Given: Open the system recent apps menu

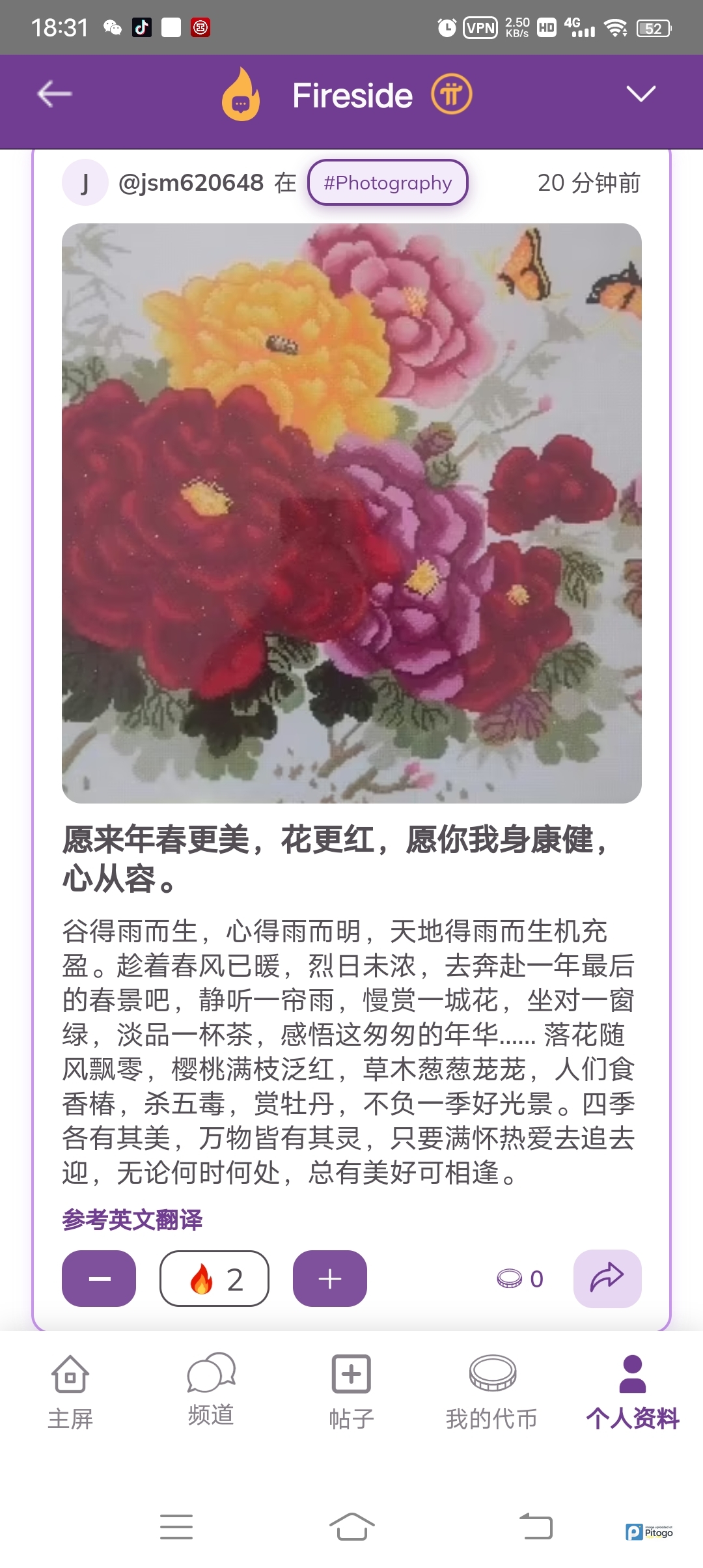Looking at the screenshot, I should [176, 1526].
